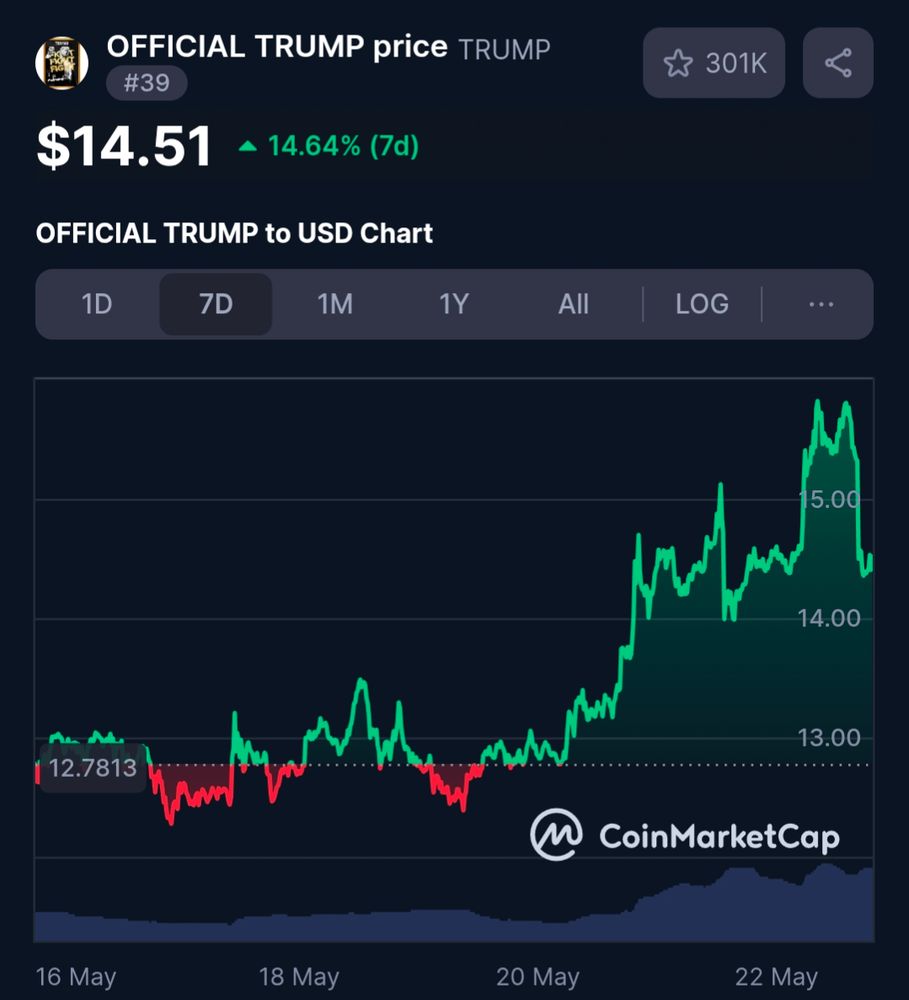Open more chart options menu
Image resolution: width=909 pixels, height=1000 pixels.
click(821, 304)
